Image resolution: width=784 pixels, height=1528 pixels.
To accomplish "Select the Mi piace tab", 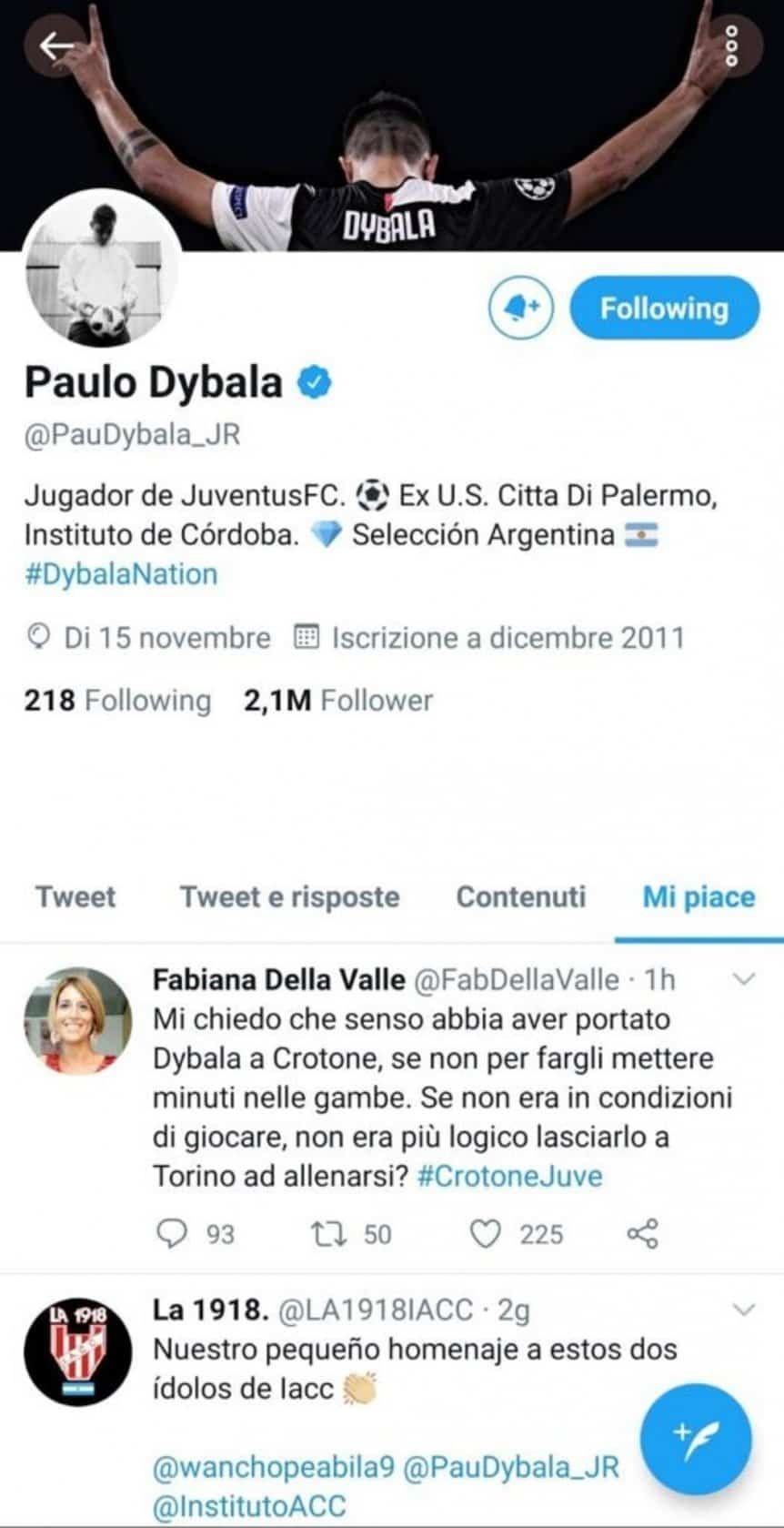I will (x=699, y=896).
